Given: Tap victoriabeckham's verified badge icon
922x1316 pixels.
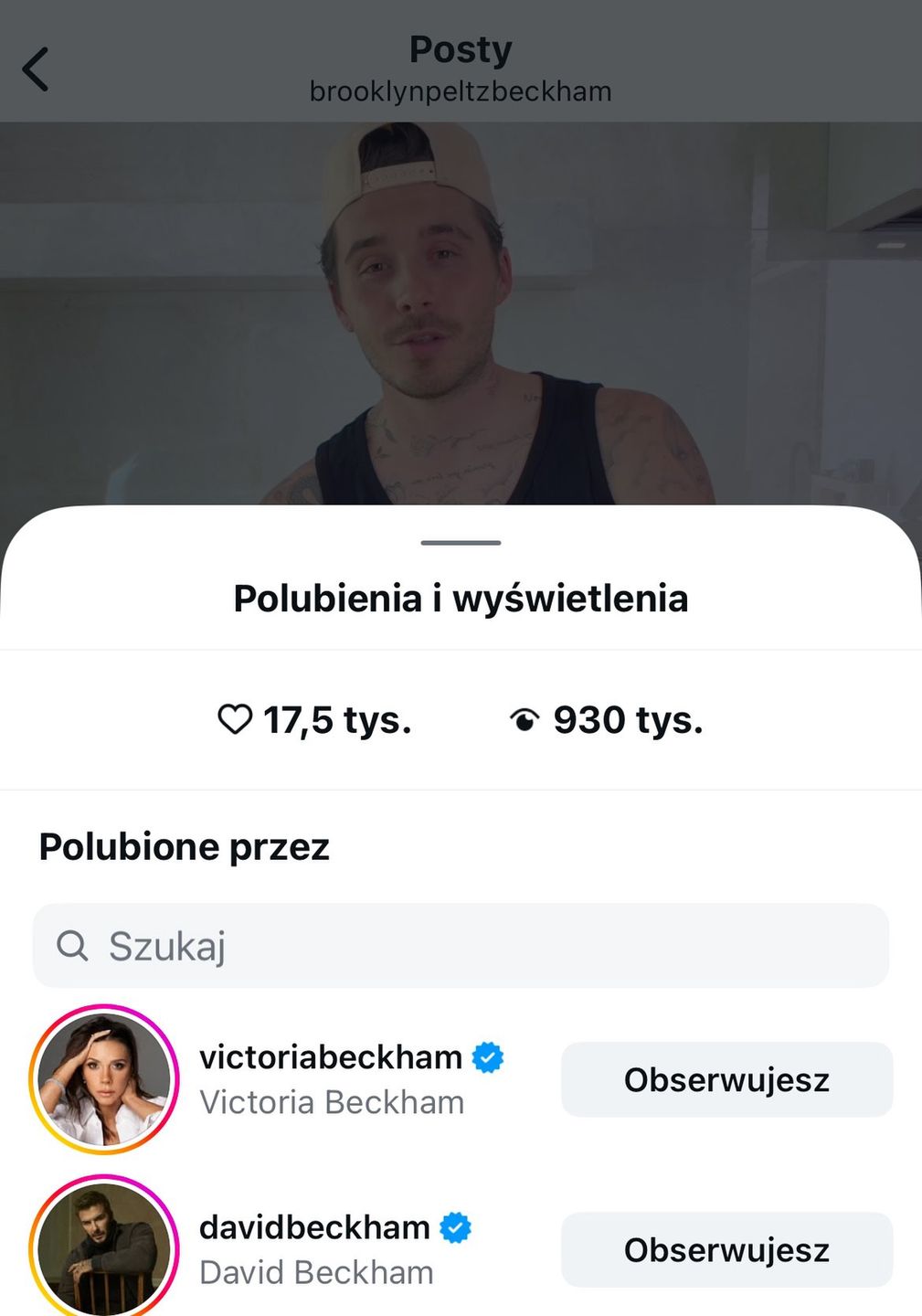Looking at the screenshot, I should coord(487,1056).
